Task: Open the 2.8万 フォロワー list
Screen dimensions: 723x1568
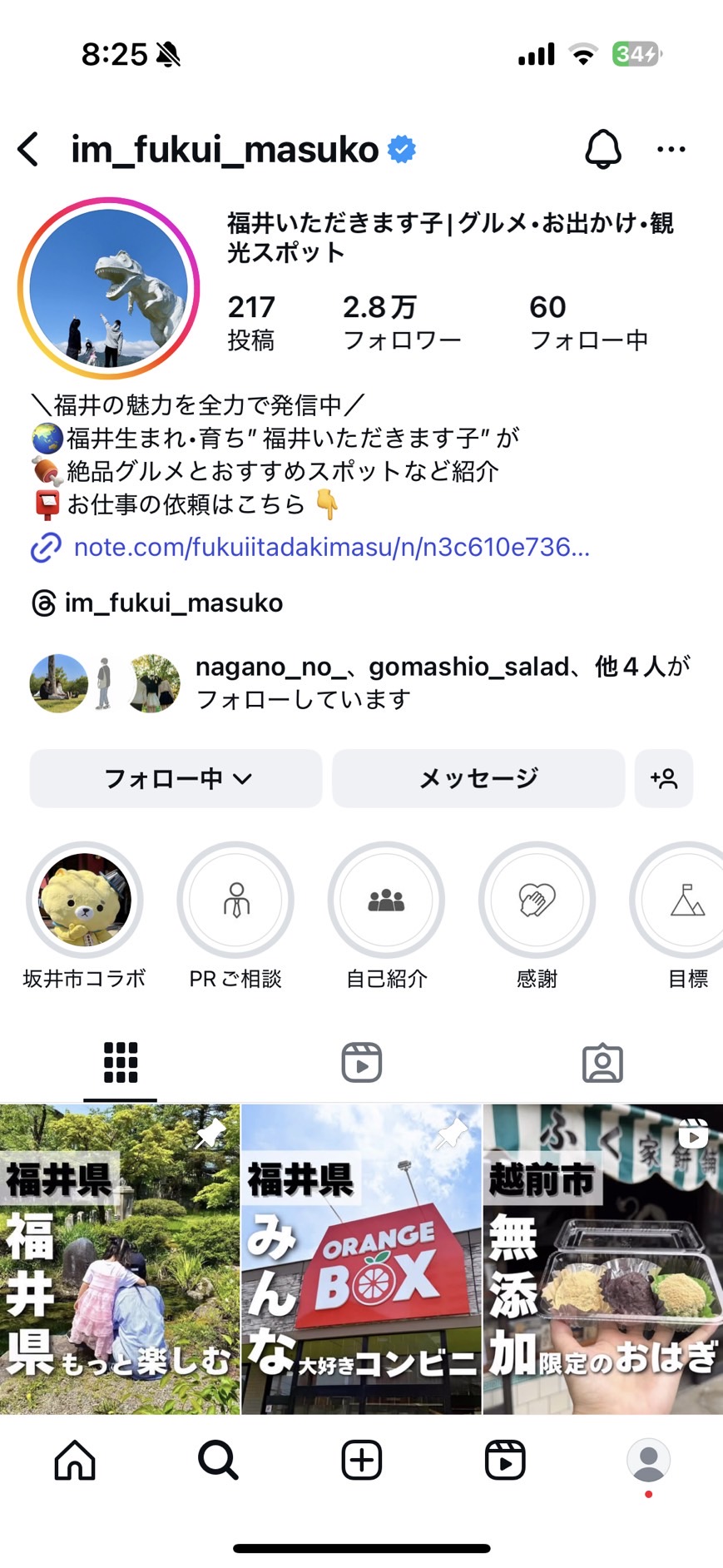Action: pos(402,323)
